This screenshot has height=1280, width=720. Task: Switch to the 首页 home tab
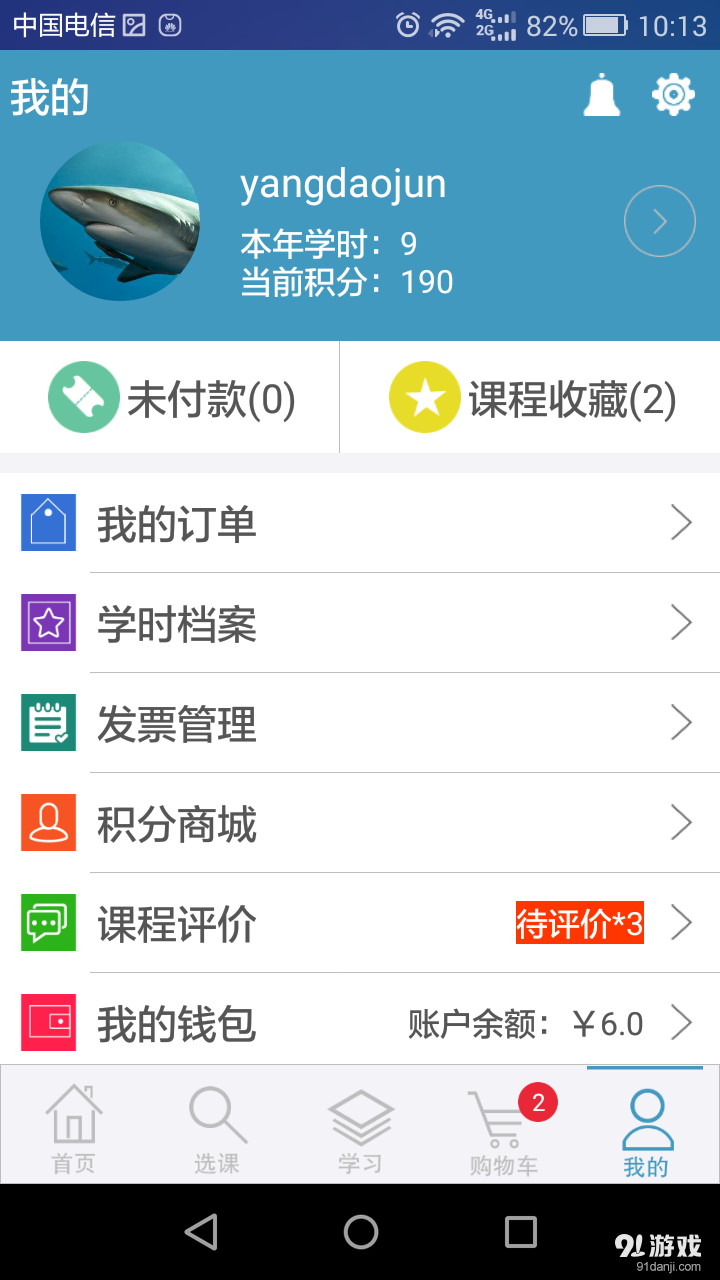(72, 1124)
